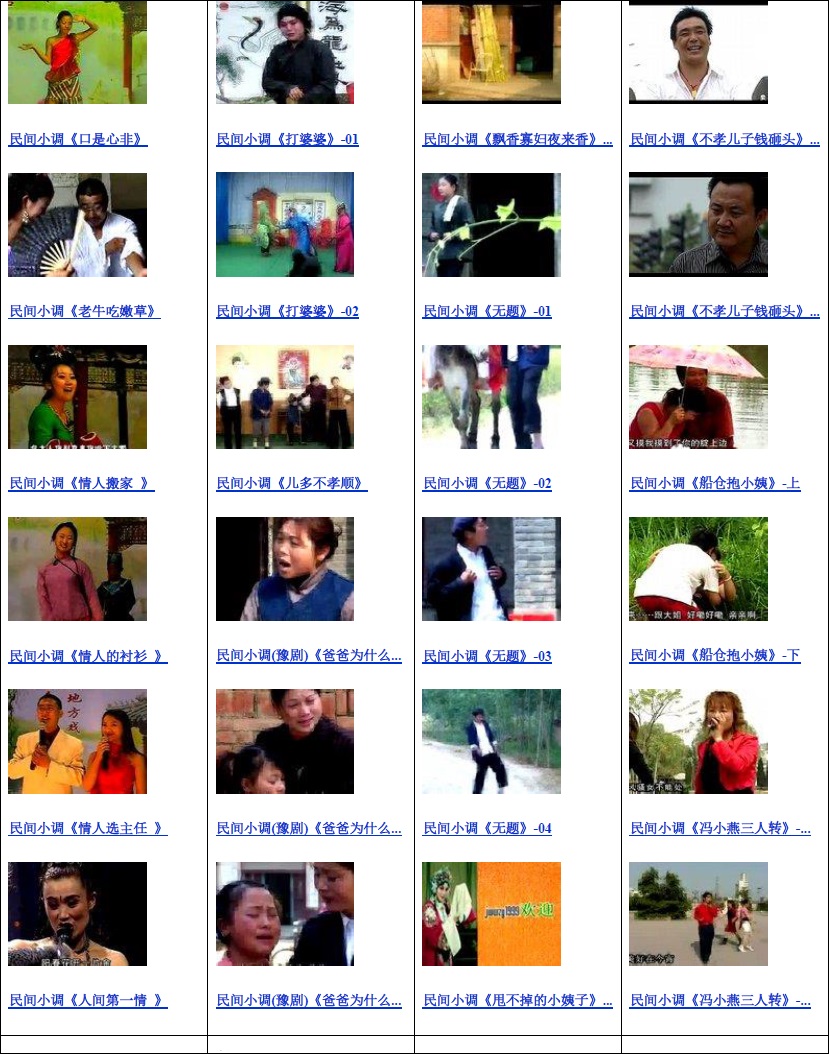Tap the link 民间小调《人间第一情》
The width and height of the screenshot is (829, 1054).
(x=87, y=1001)
